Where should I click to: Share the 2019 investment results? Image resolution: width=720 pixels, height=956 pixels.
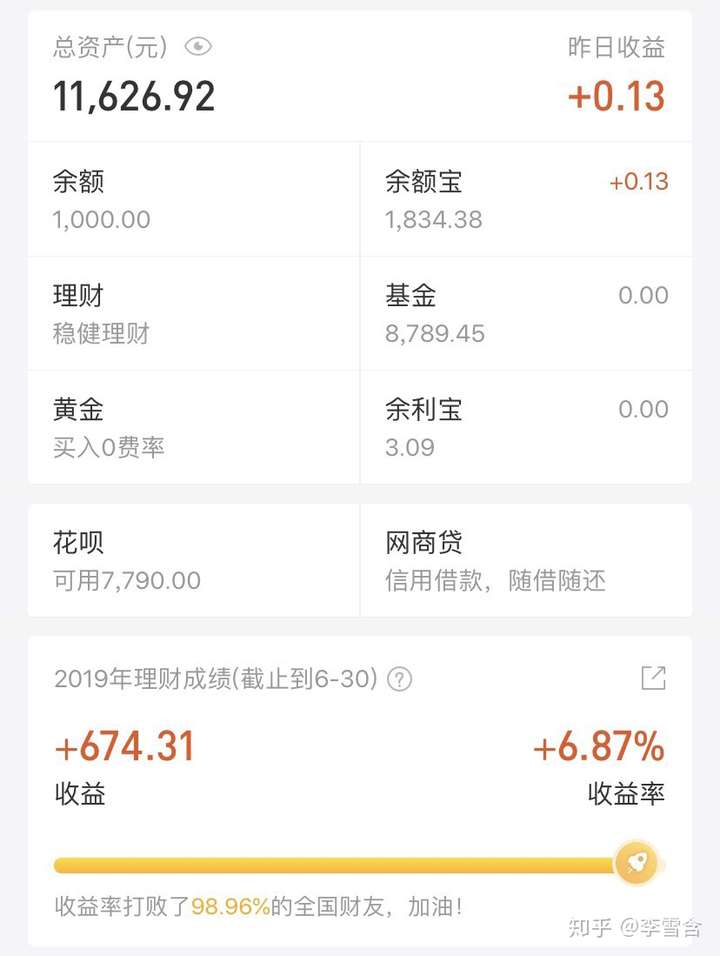[x=653, y=679]
